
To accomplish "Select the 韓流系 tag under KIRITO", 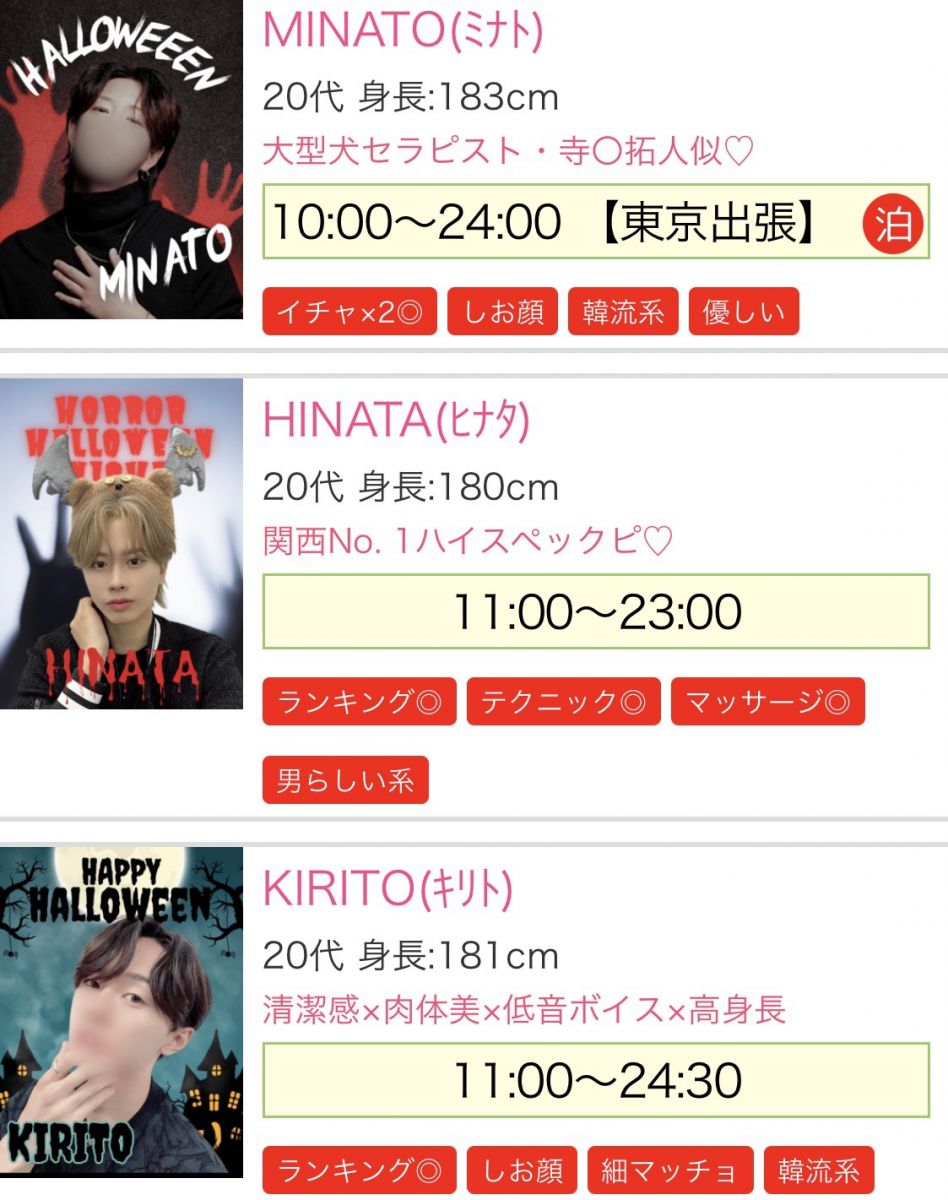I will point(818,1170).
